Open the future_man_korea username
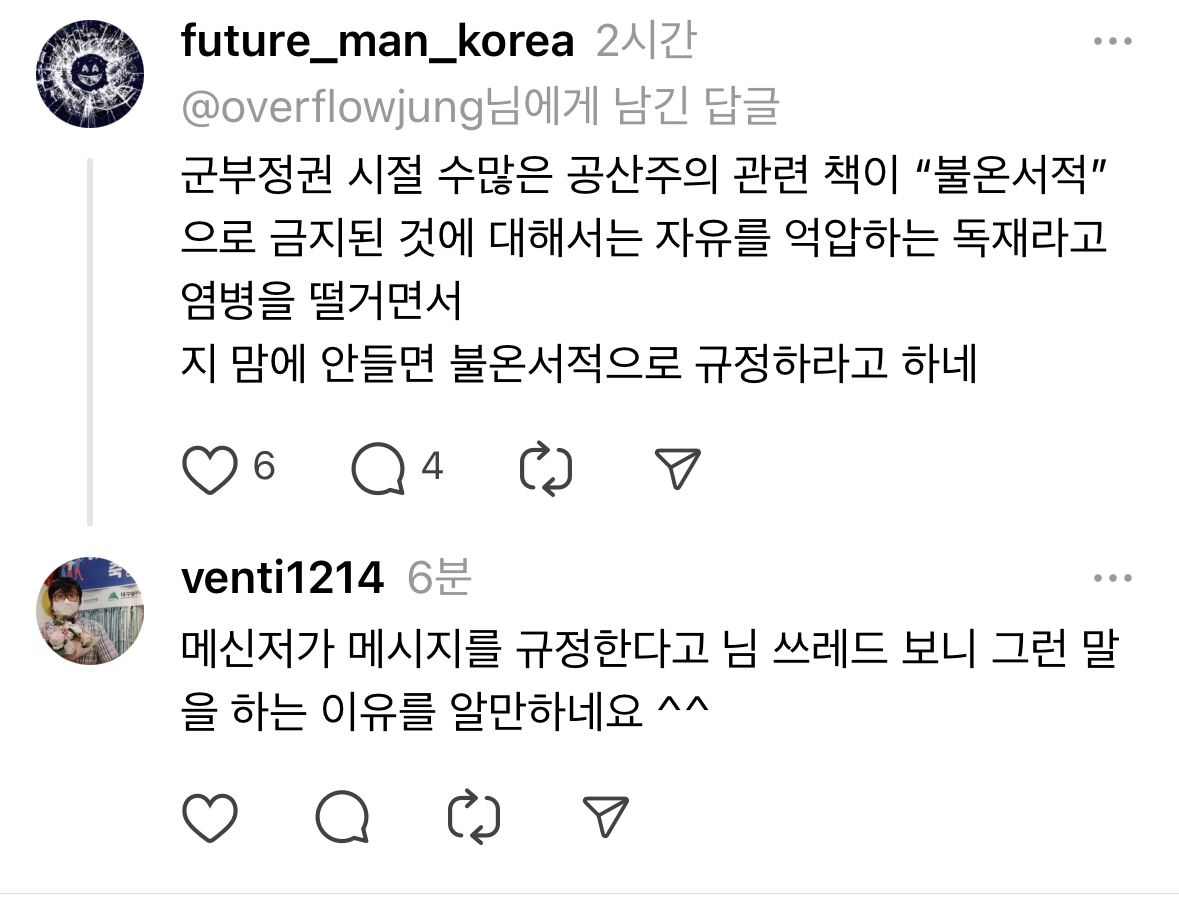 tap(378, 42)
